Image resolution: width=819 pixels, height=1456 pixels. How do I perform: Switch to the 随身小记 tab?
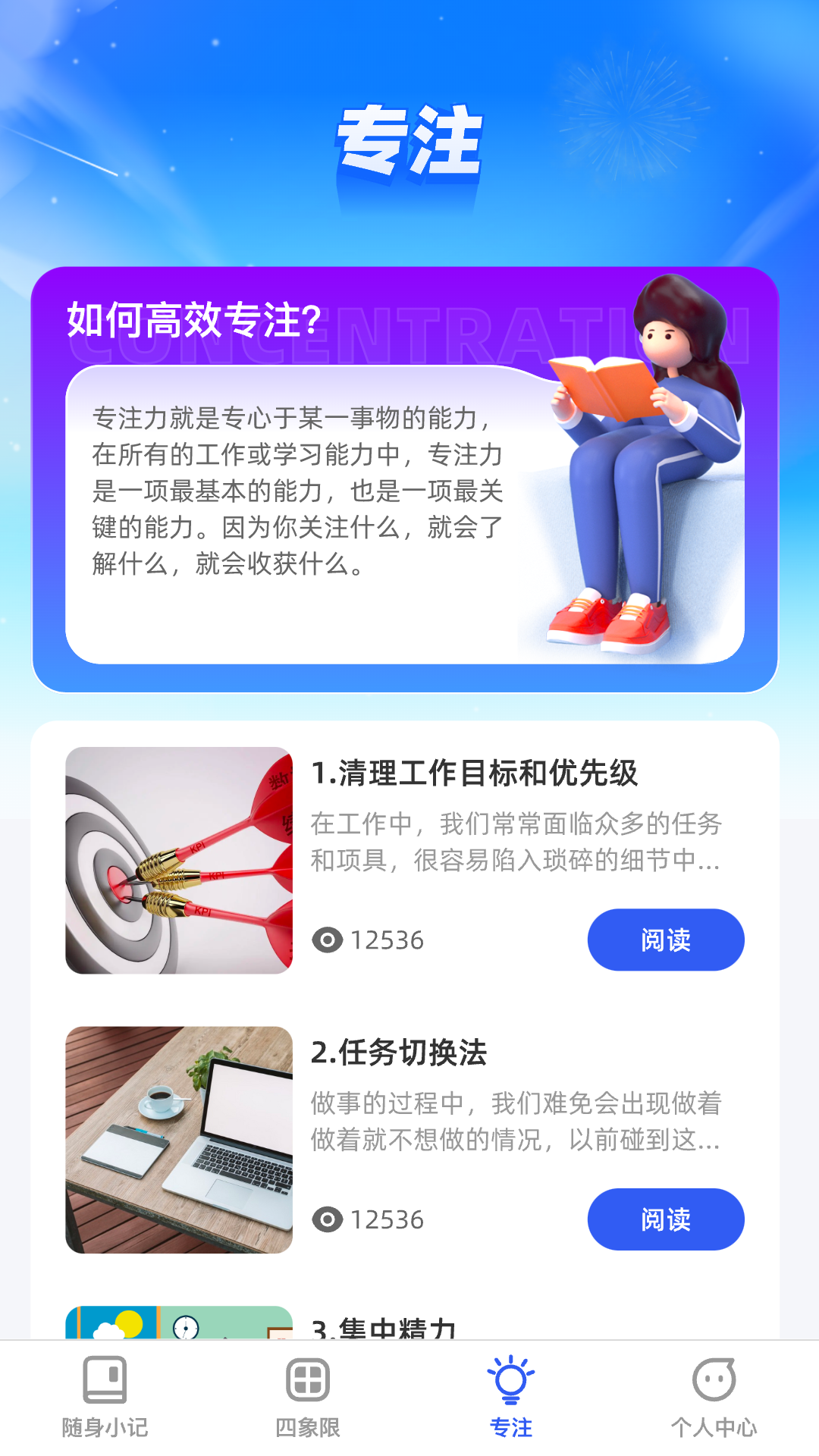(x=105, y=1397)
